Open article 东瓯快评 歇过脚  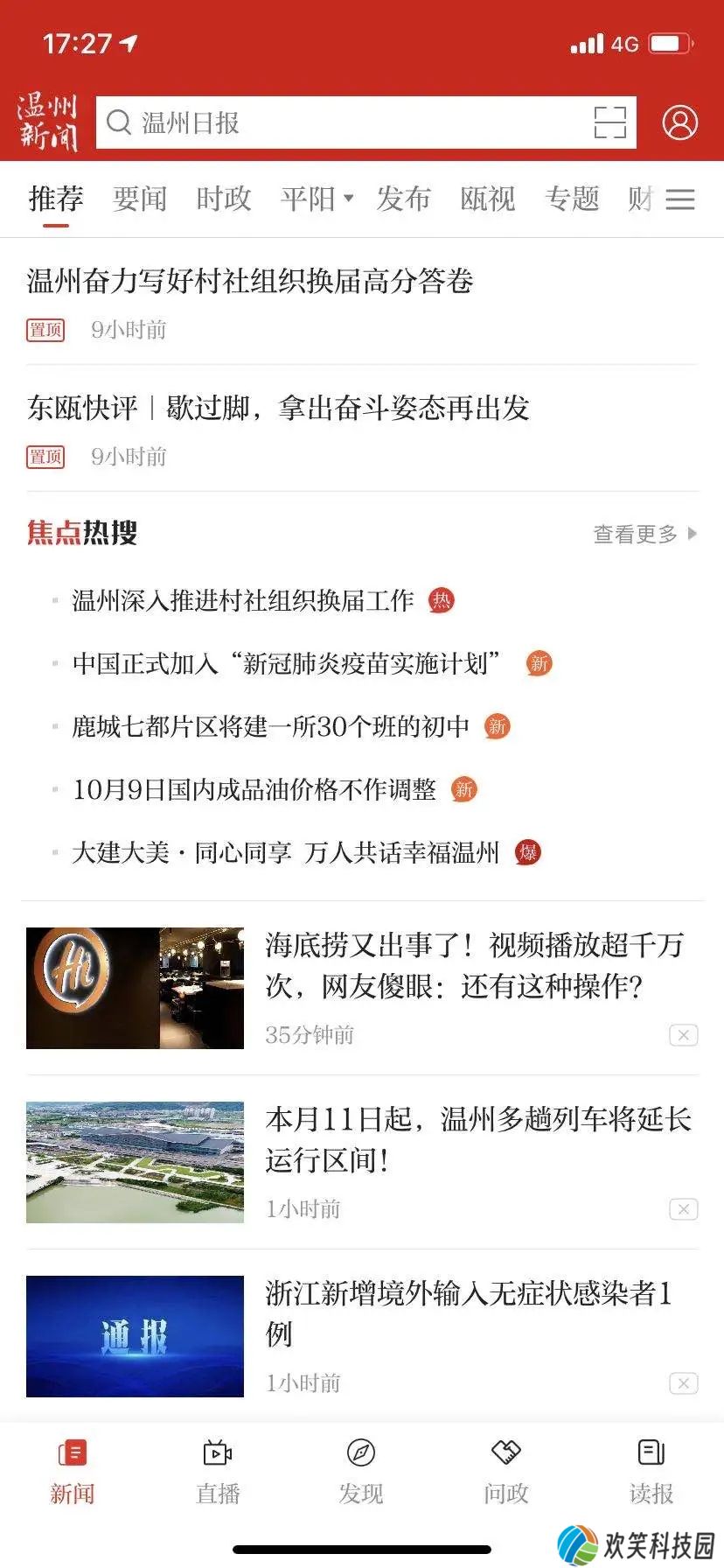(362, 429)
